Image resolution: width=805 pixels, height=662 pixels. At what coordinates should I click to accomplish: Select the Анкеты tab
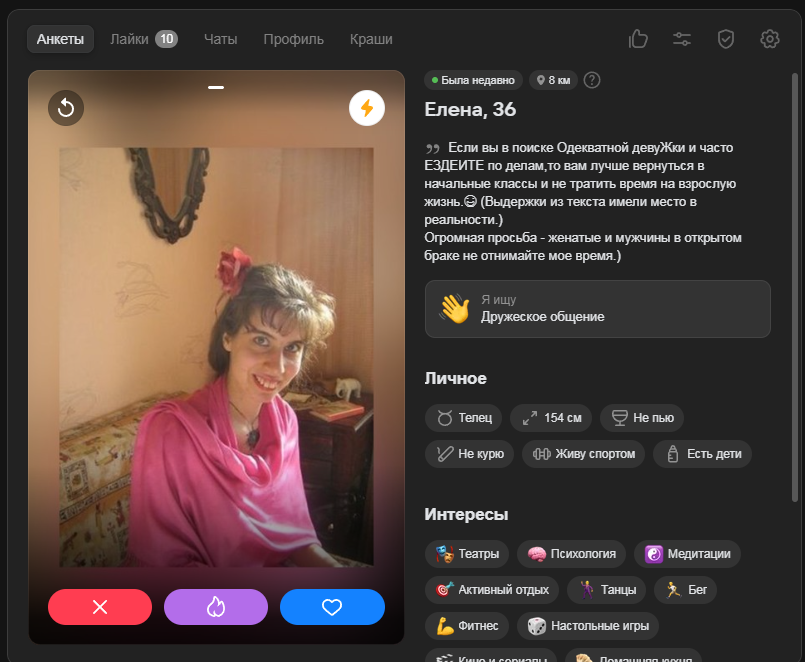[x=60, y=39]
